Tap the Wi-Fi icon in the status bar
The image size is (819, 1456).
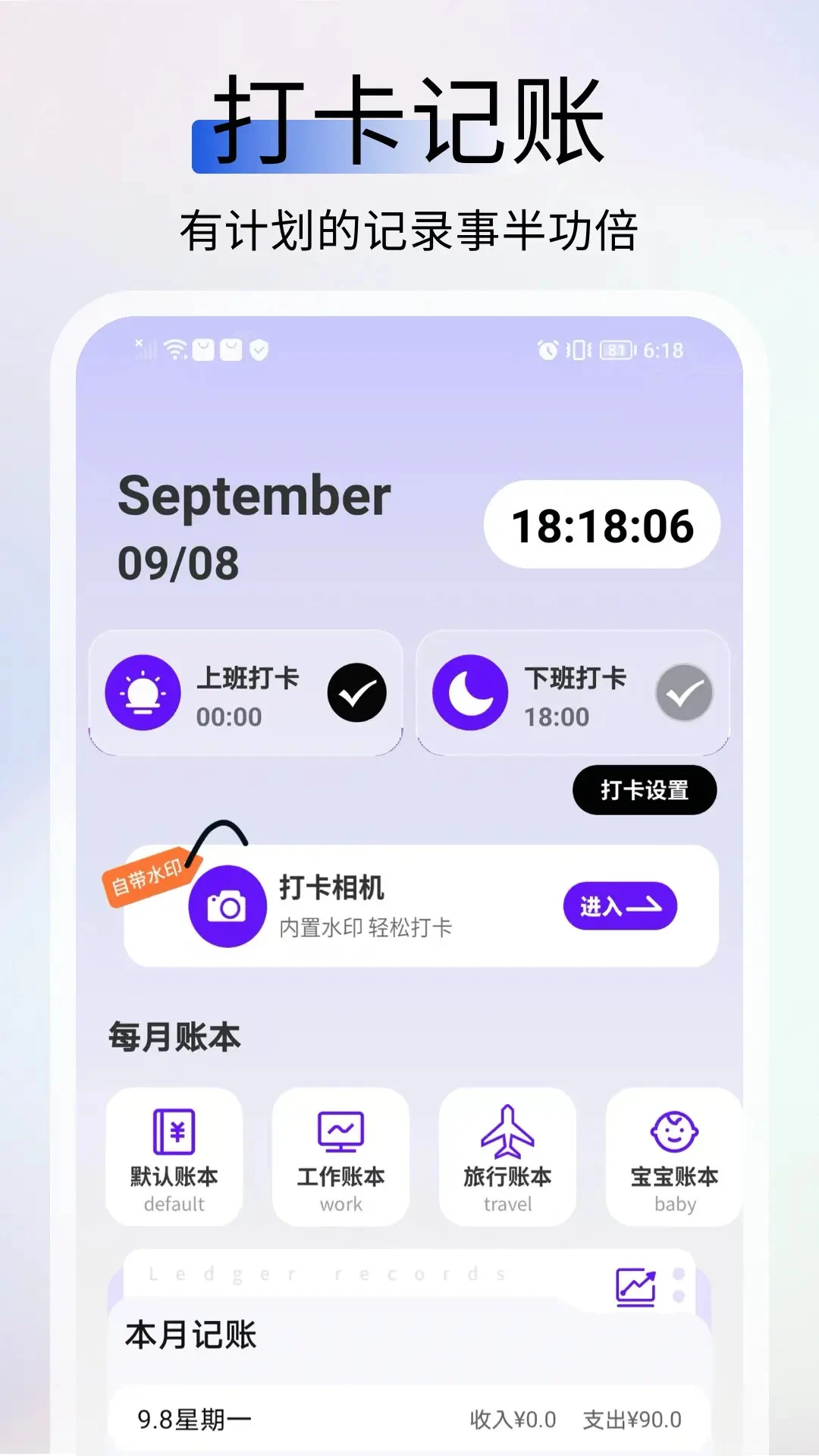point(176,350)
